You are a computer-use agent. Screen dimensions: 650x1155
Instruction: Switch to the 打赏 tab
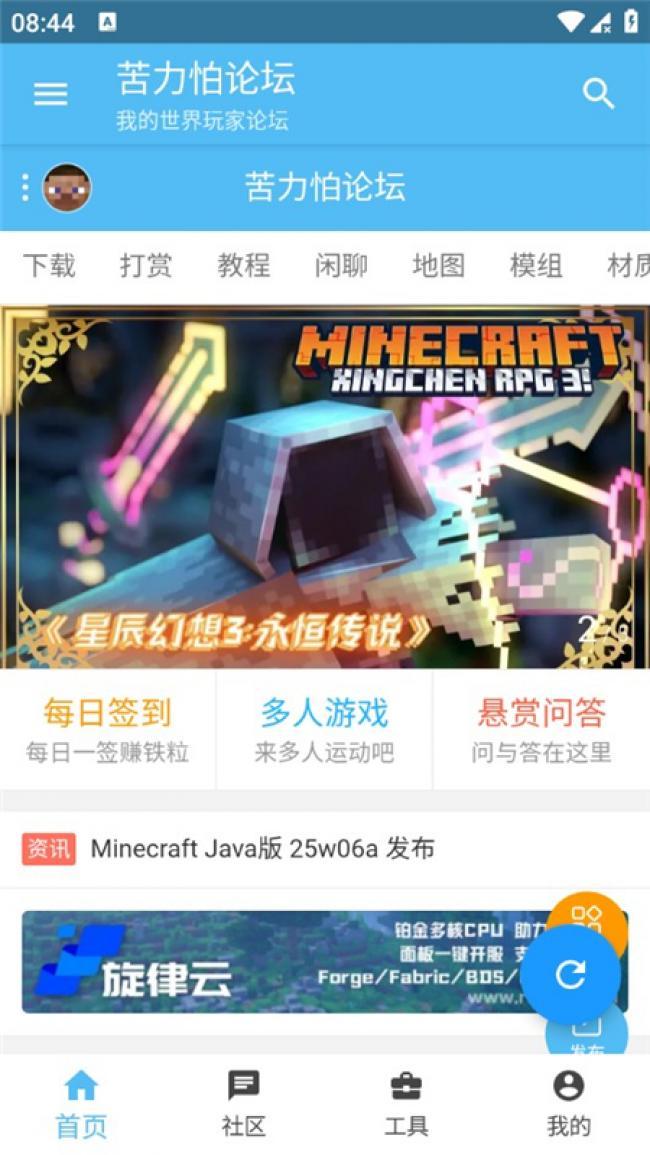[x=146, y=266]
